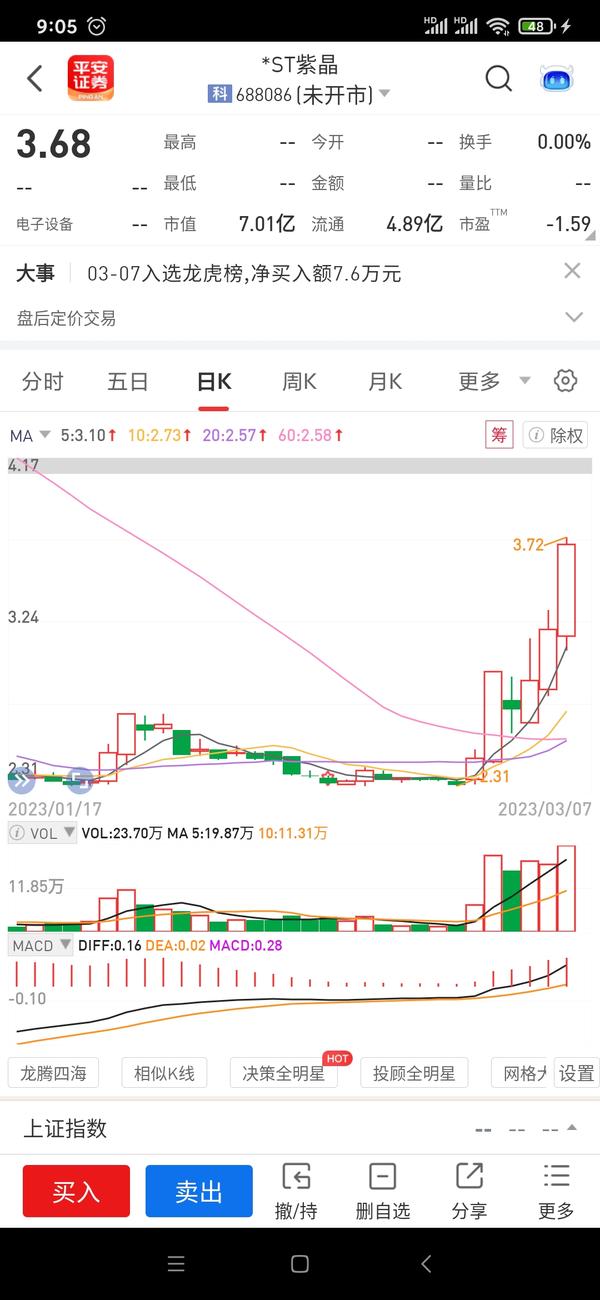Select the 周K chart tab

[299, 381]
